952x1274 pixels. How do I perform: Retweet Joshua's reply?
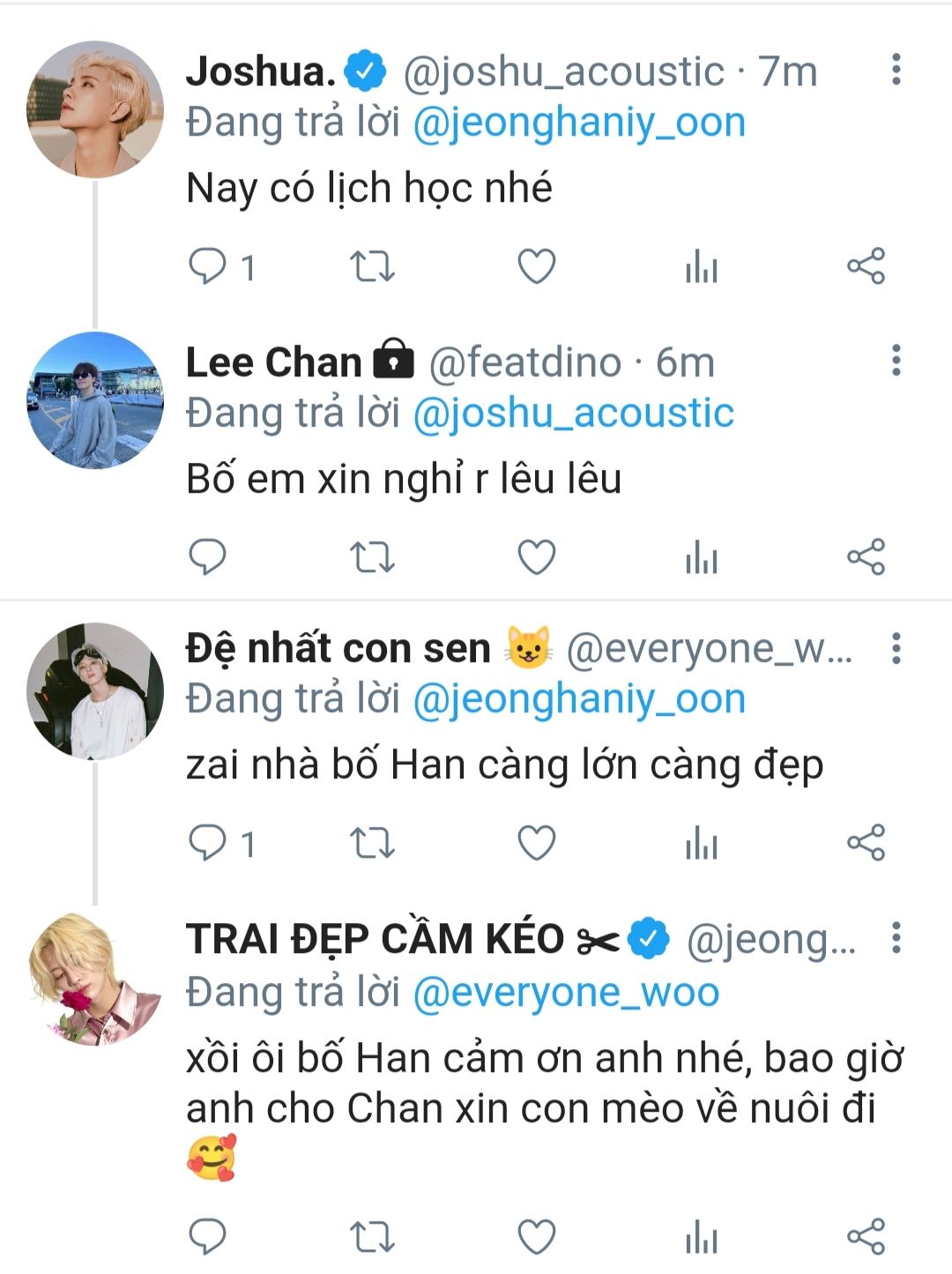pyautogui.click(x=372, y=266)
